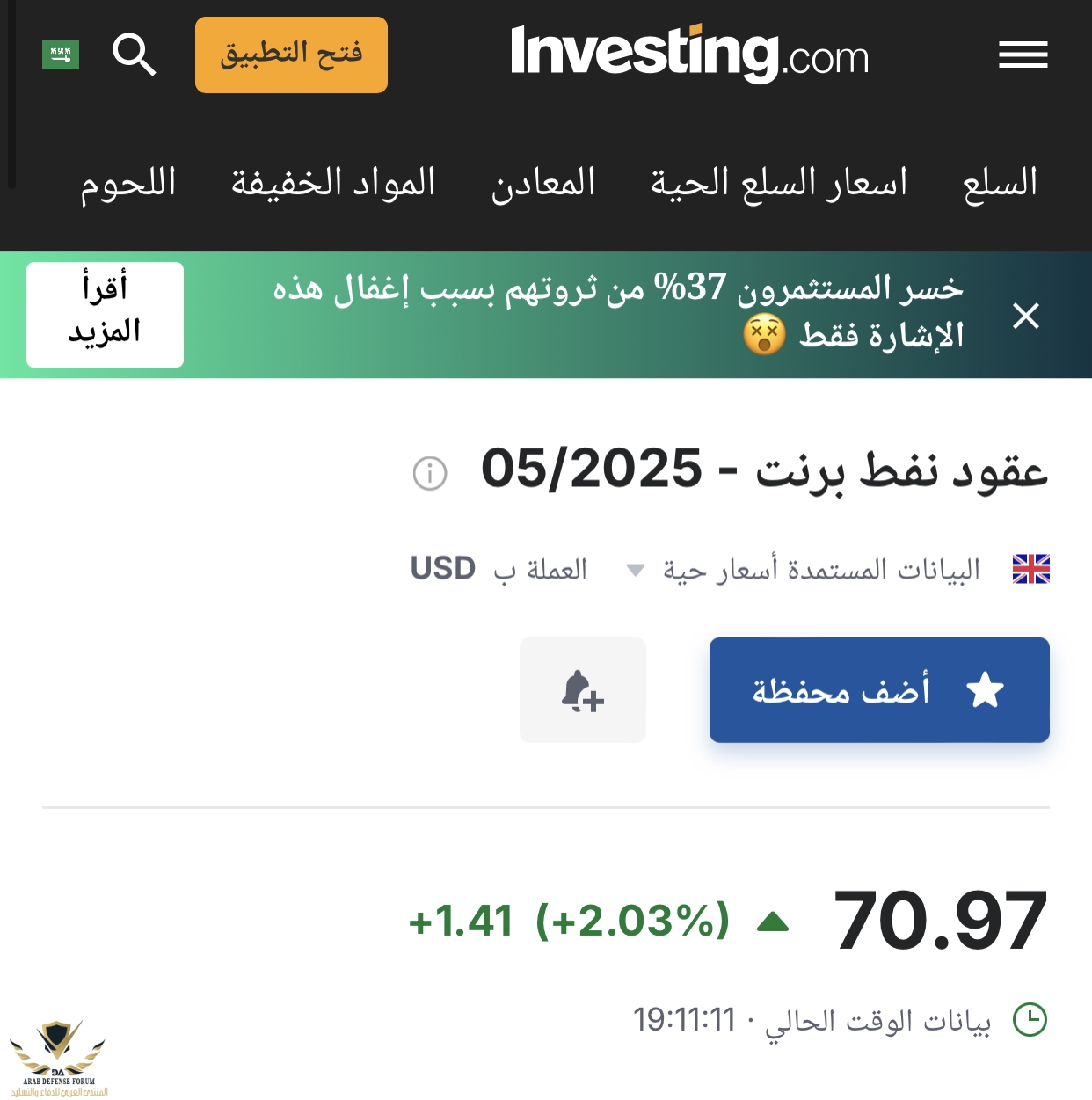
Task: Tap أقرأ المزيد on the banner
Action: tap(105, 314)
